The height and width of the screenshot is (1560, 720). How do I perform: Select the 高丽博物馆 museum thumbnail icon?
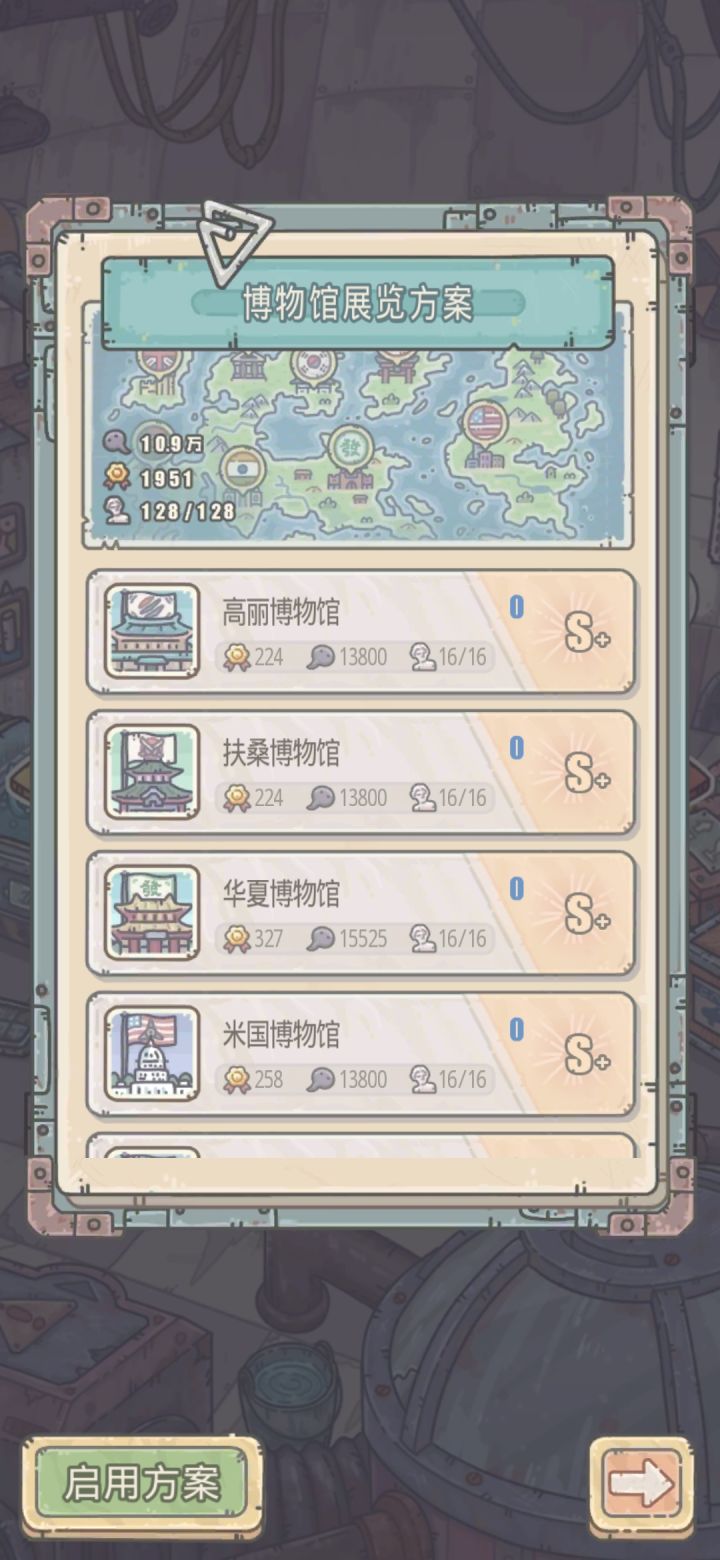click(x=149, y=631)
